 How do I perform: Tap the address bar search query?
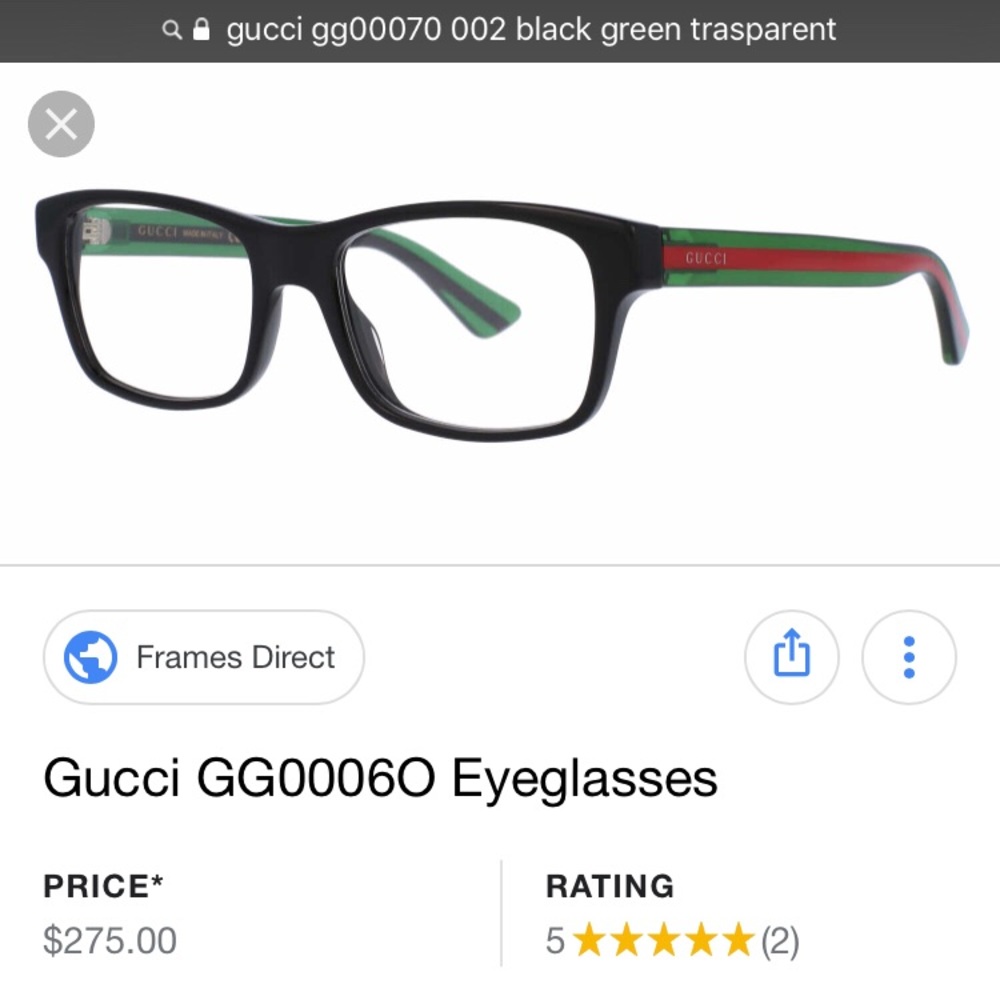(x=530, y=30)
